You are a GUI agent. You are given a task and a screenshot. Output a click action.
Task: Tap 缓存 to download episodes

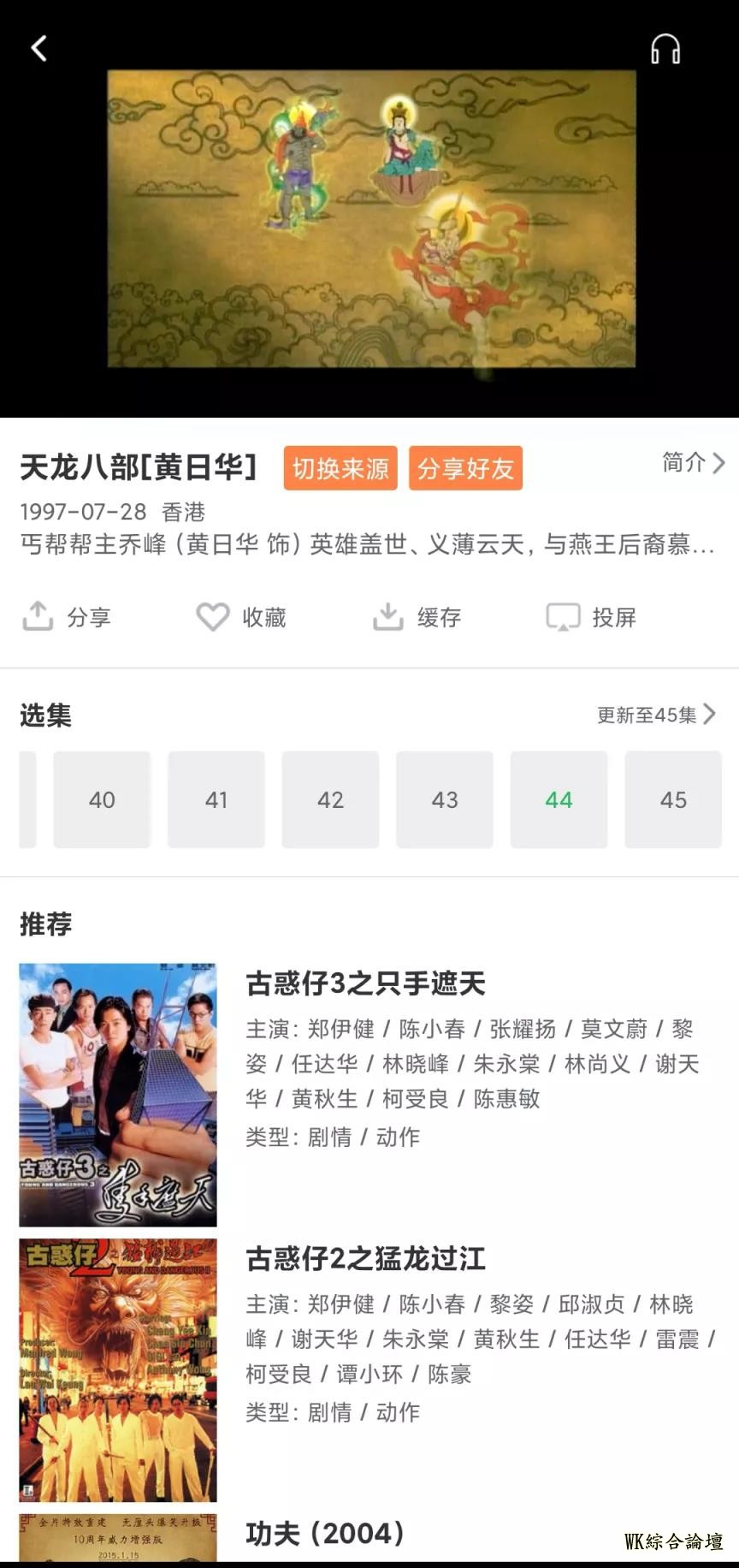click(x=417, y=617)
